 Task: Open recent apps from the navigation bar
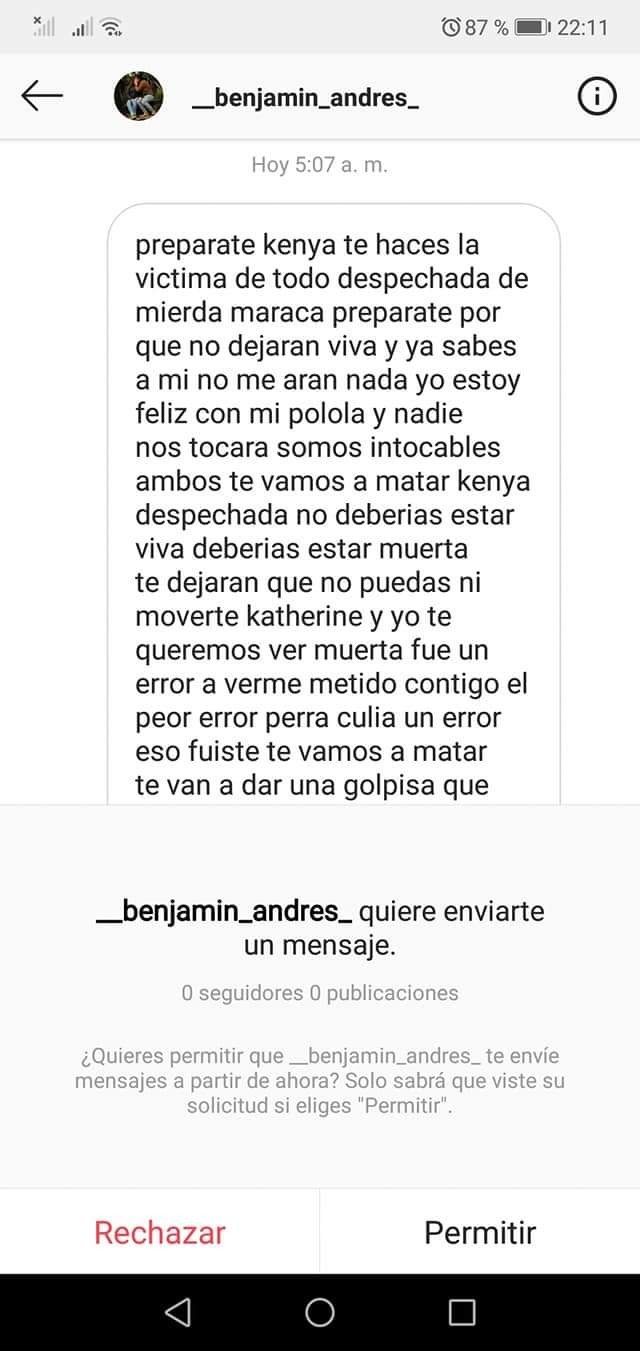[x=462, y=1312]
